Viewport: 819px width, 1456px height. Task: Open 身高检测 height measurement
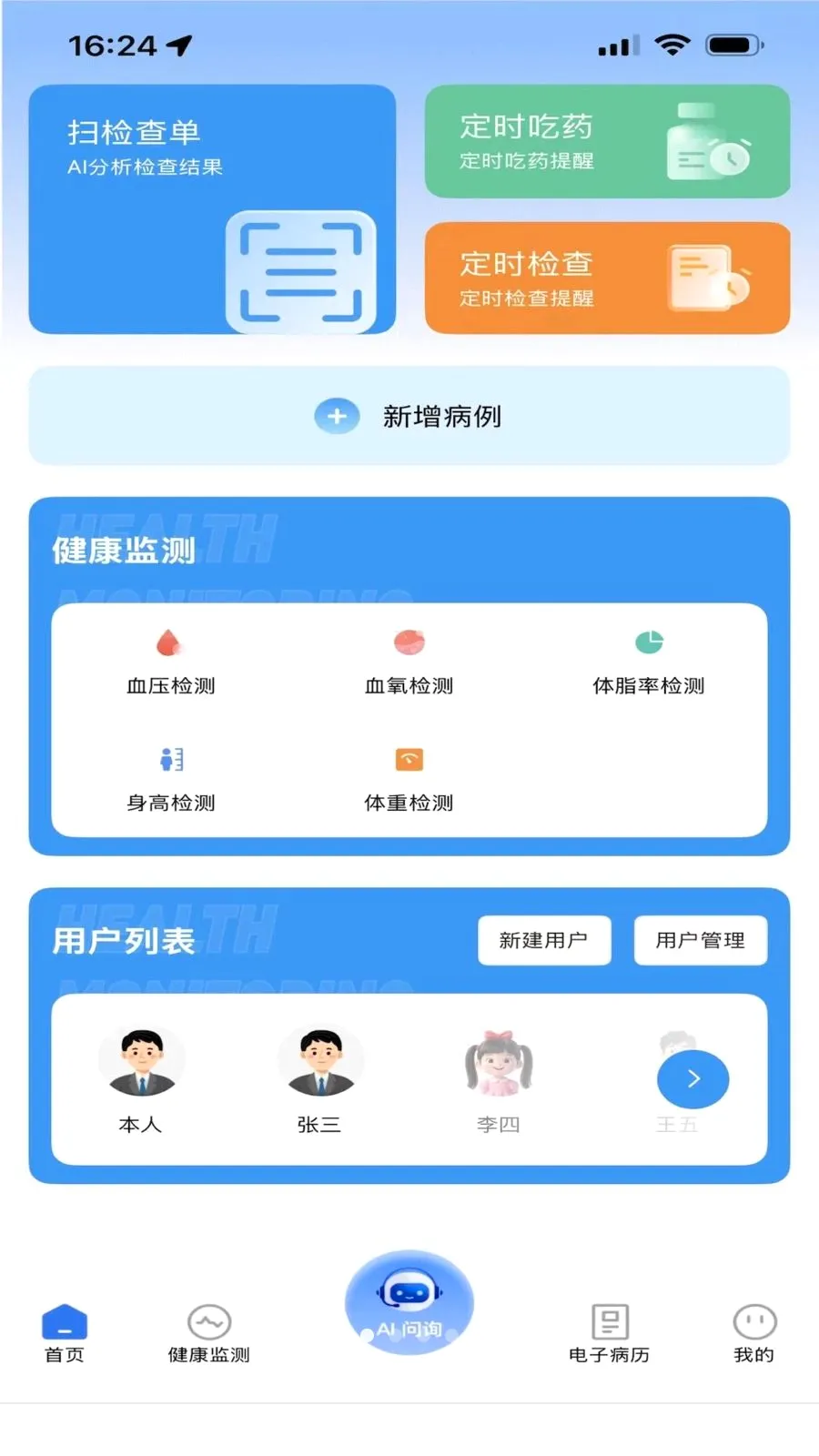click(x=170, y=780)
